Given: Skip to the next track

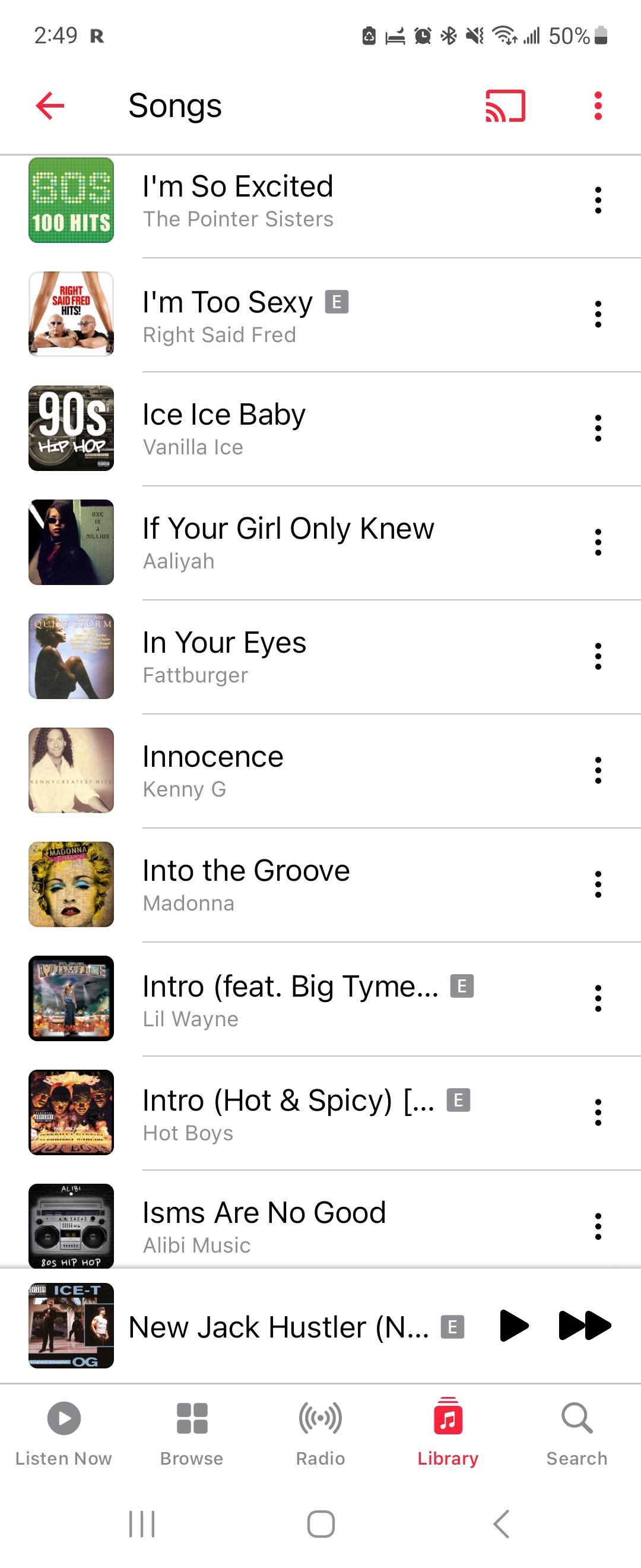Looking at the screenshot, I should [x=585, y=1326].
